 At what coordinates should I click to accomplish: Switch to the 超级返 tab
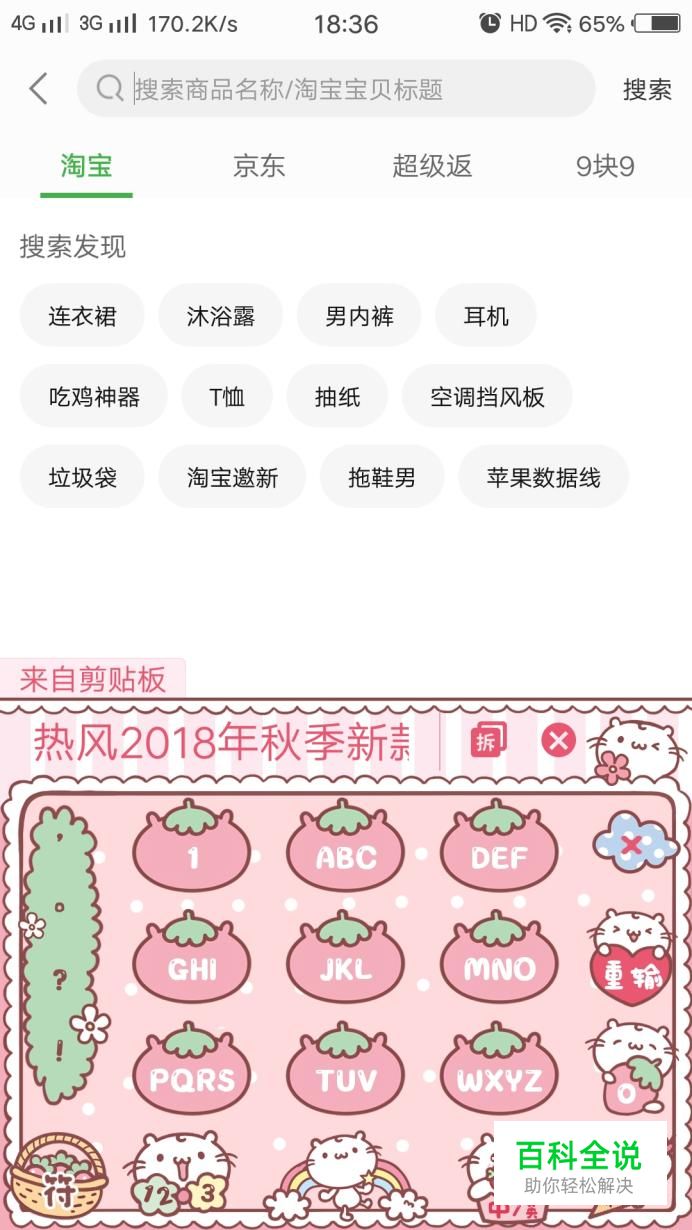coord(432,166)
